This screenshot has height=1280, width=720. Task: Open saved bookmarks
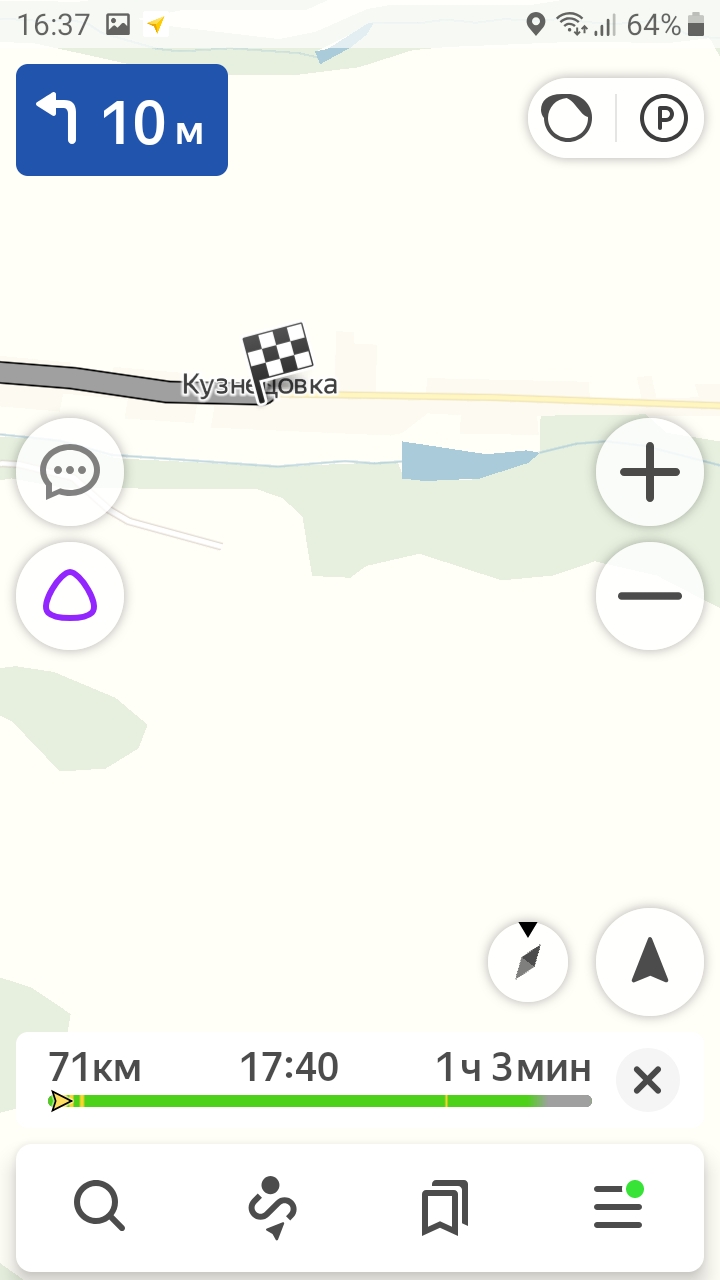coord(445,1207)
